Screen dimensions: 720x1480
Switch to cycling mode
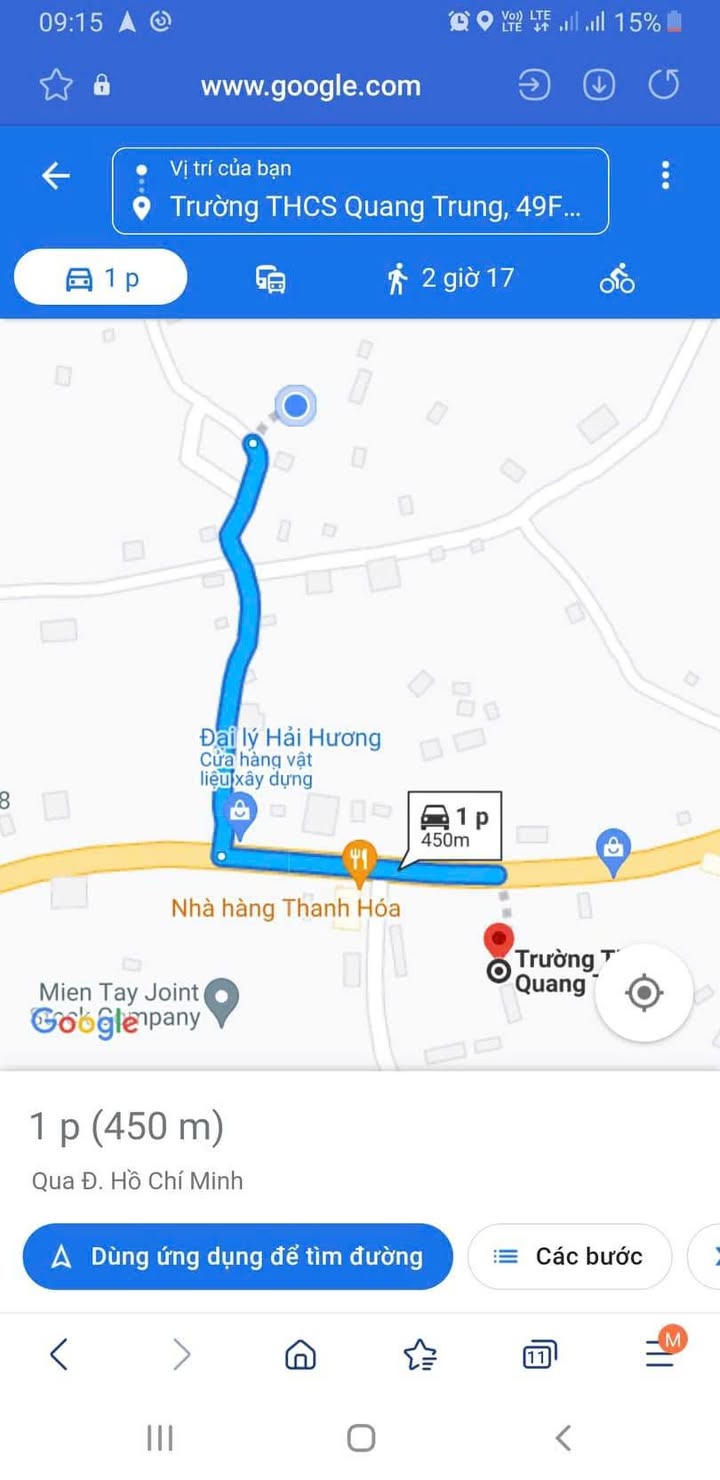tap(617, 278)
